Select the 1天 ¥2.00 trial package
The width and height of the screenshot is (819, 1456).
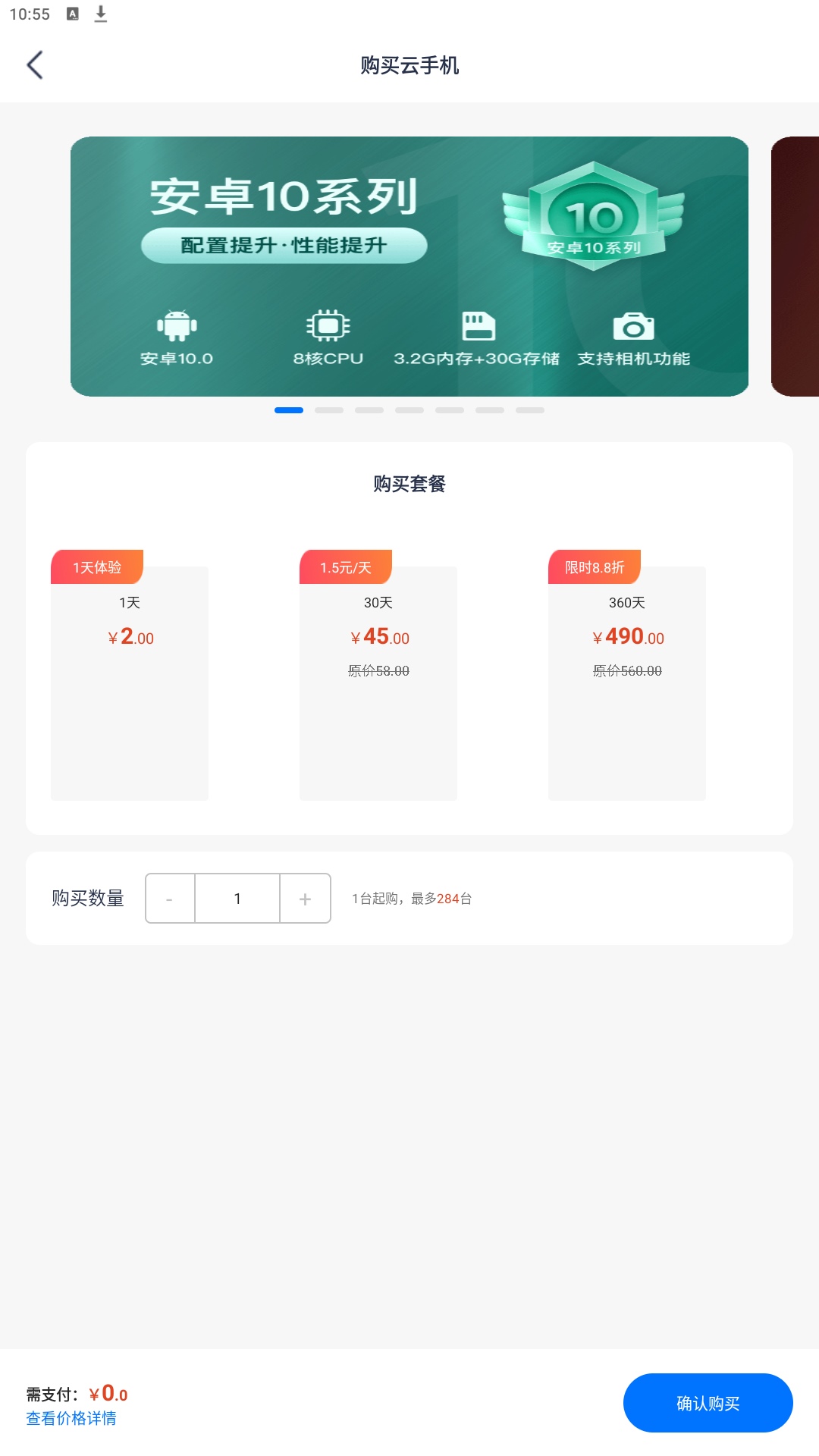point(130,675)
